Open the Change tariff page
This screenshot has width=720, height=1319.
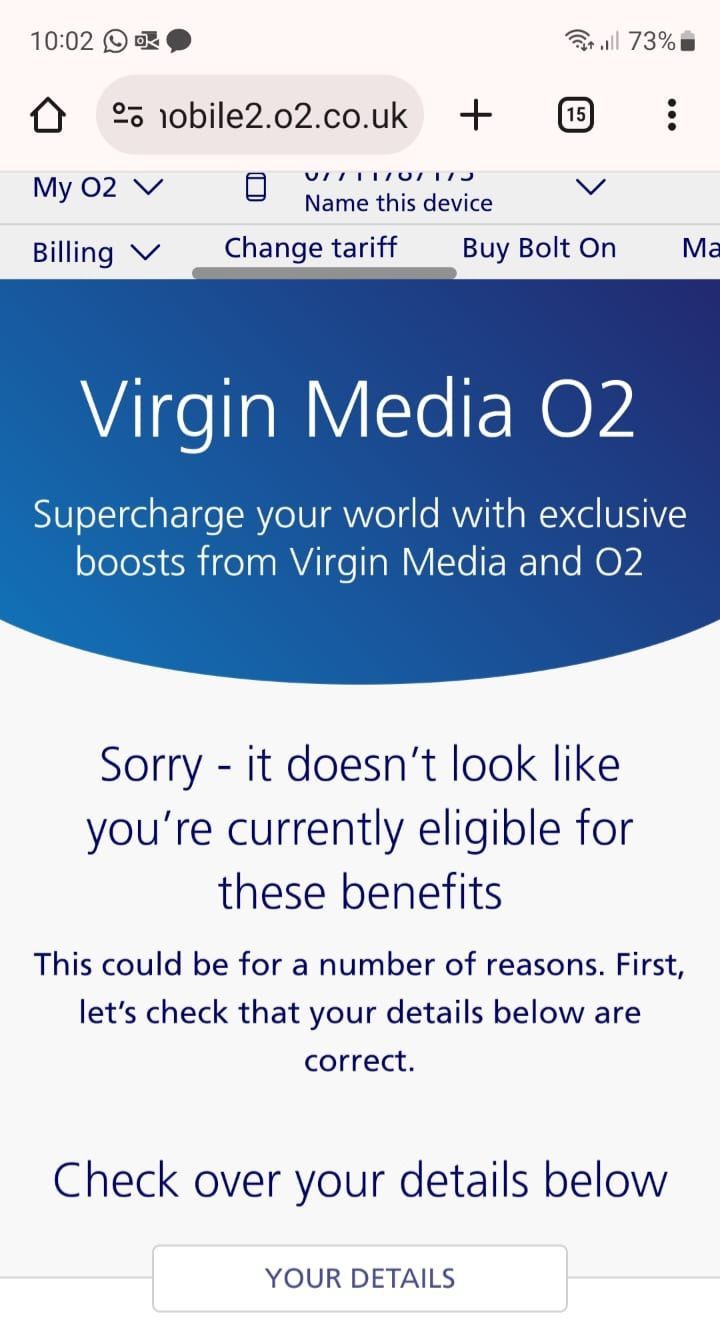pos(310,248)
